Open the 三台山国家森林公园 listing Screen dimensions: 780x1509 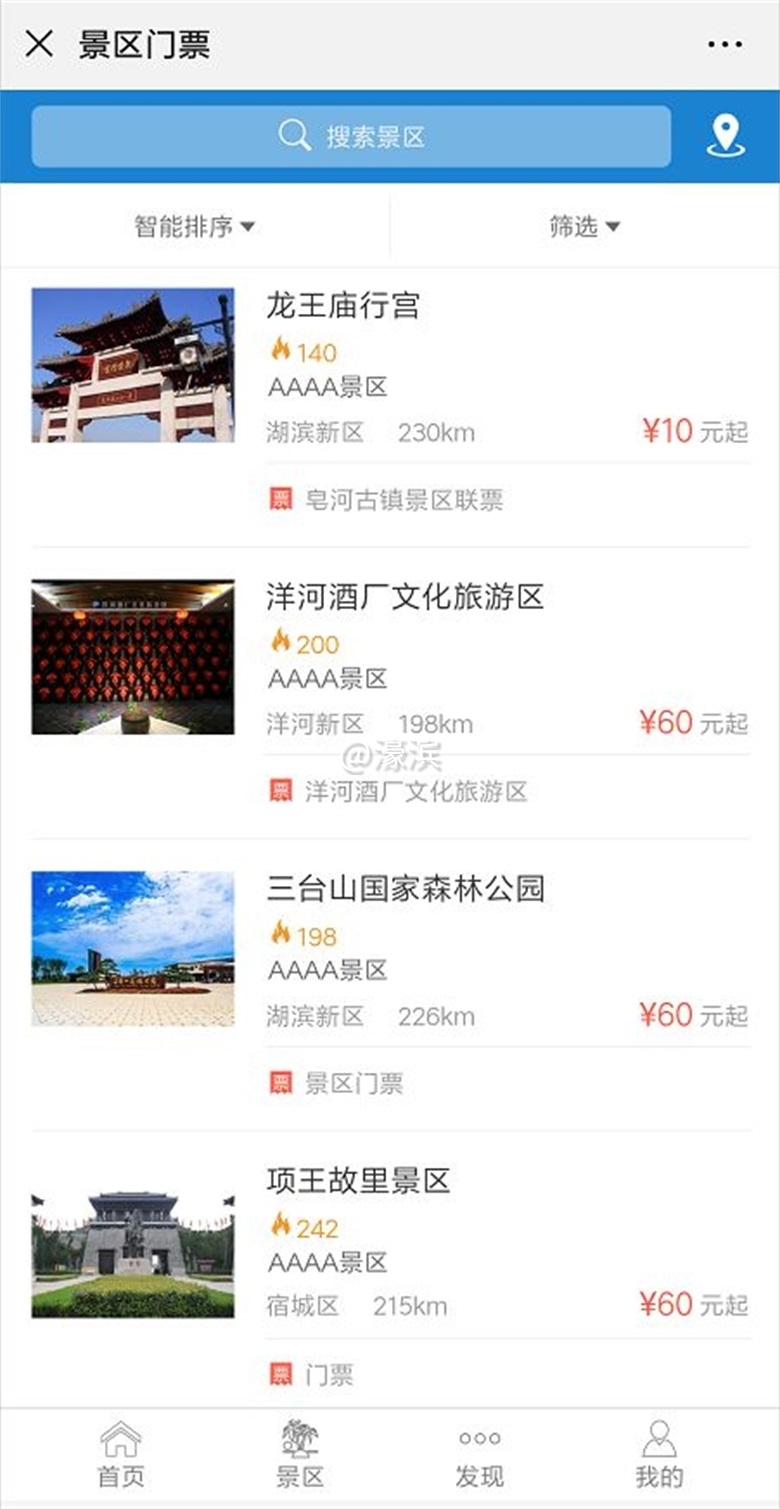(x=405, y=889)
